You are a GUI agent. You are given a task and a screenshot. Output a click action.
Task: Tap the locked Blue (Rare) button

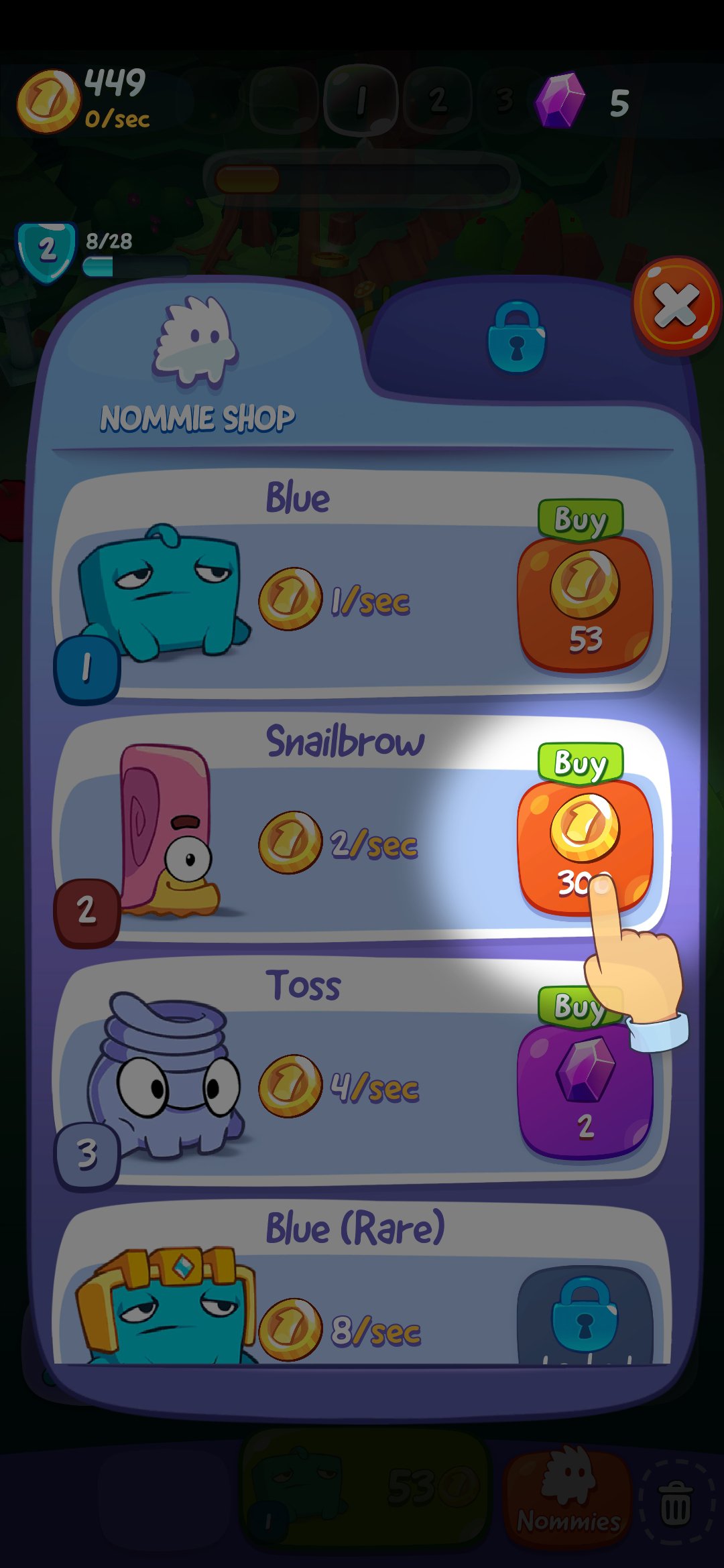point(585,1317)
